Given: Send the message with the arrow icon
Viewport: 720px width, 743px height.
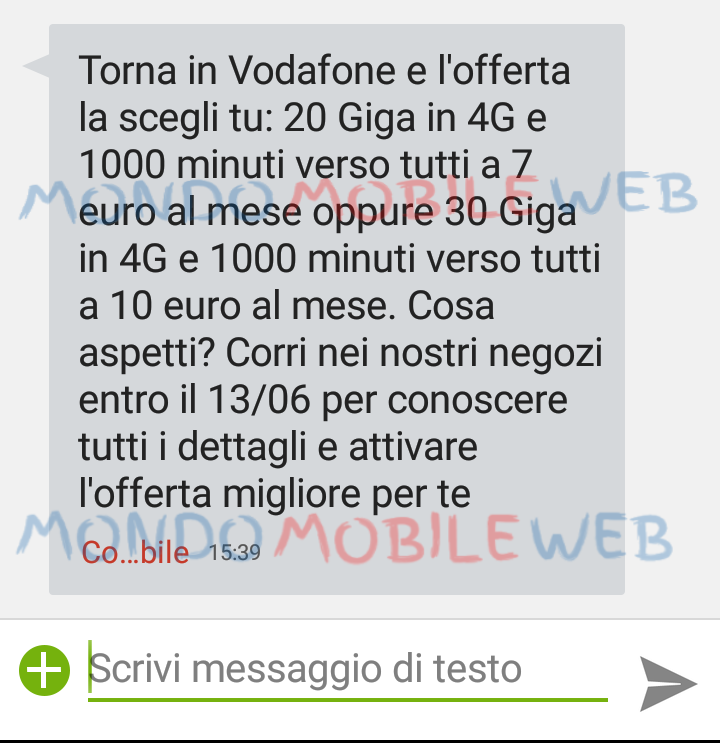Looking at the screenshot, I should point(667,683).
